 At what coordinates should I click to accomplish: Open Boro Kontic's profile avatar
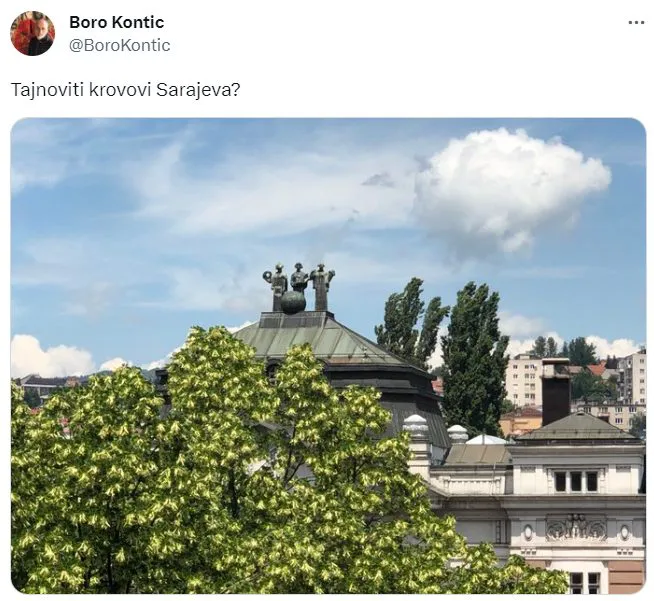click(x=32, y=33)
